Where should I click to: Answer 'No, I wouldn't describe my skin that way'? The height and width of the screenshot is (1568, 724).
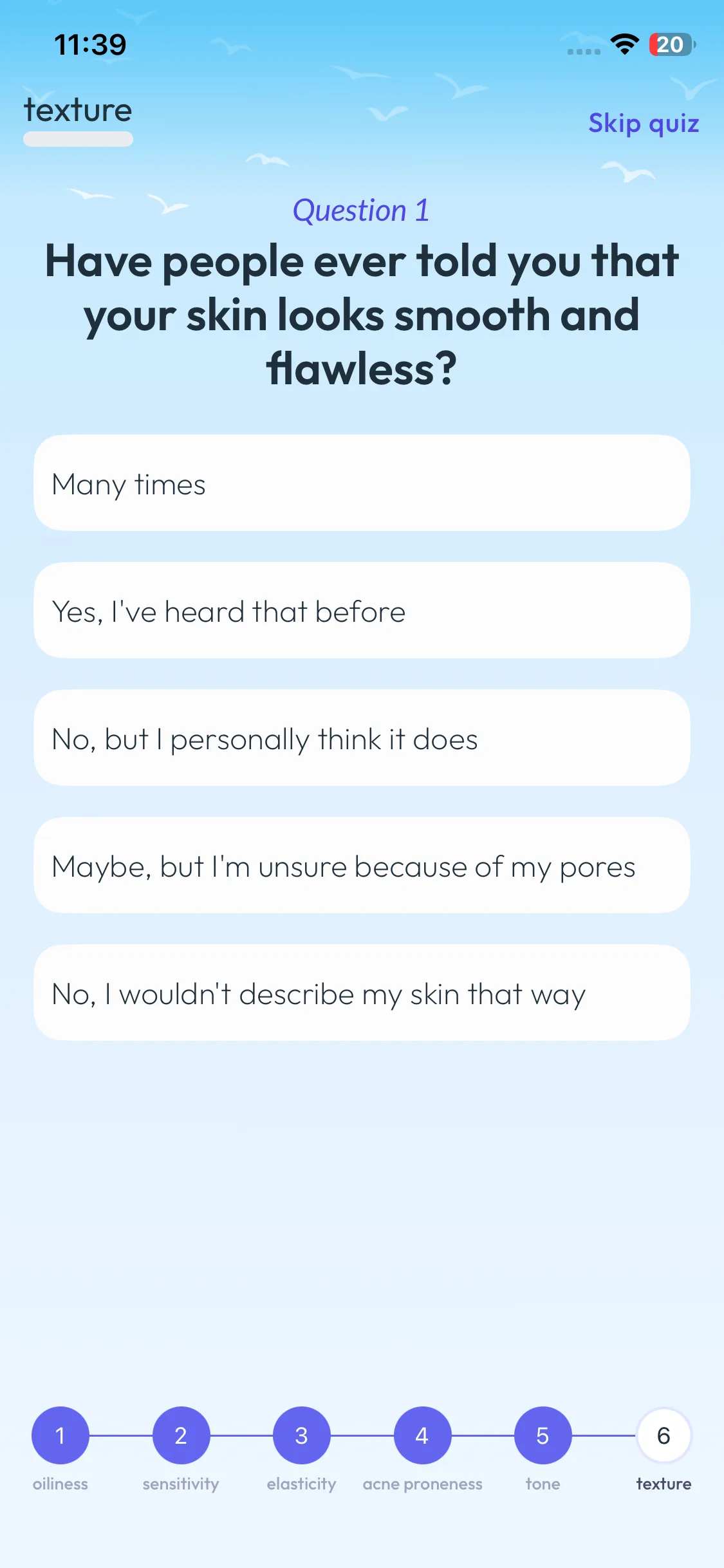[362, 993]
